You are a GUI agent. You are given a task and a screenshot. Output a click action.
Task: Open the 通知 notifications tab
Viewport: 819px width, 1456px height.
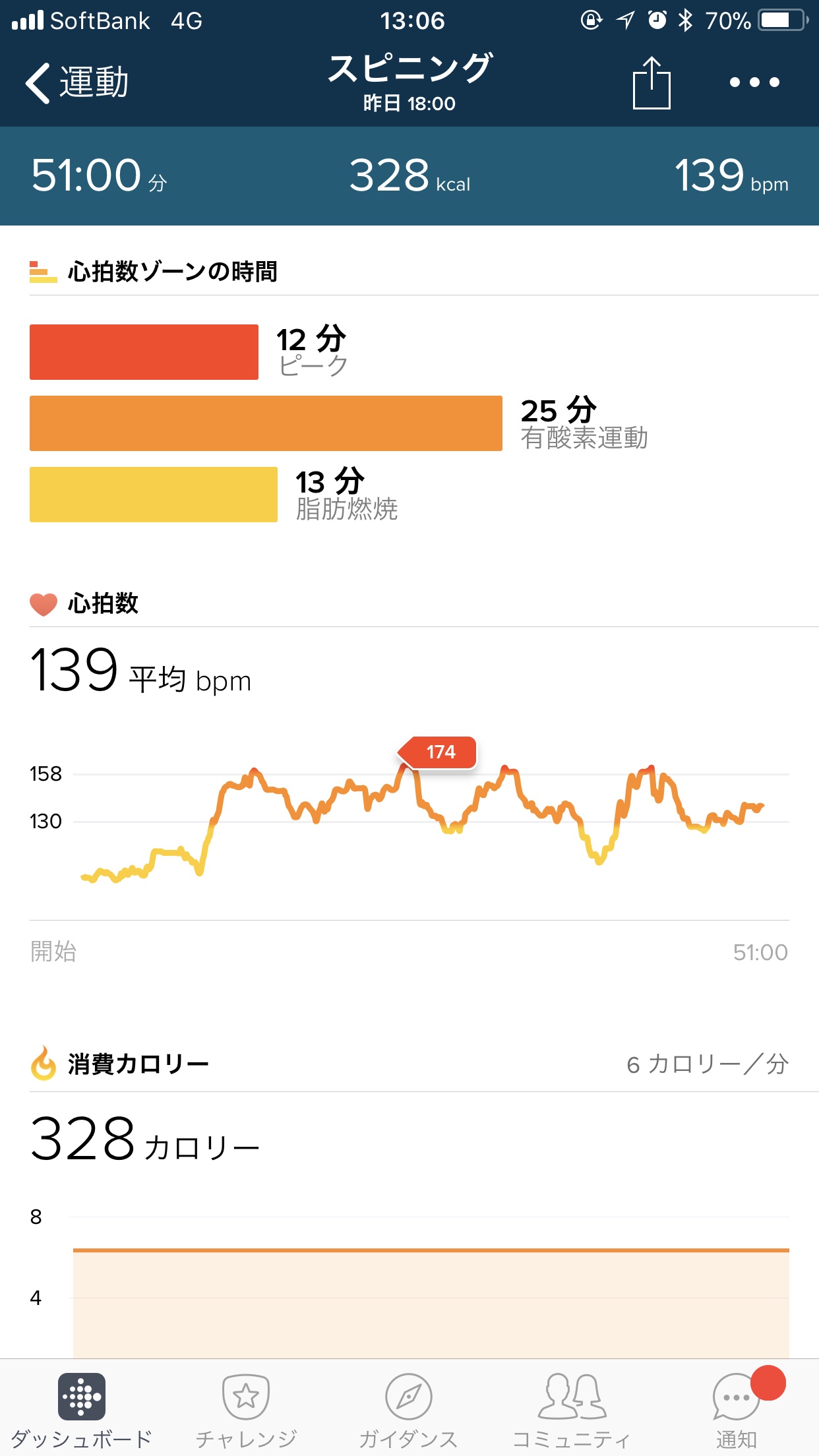click(x=736, y=1409)
